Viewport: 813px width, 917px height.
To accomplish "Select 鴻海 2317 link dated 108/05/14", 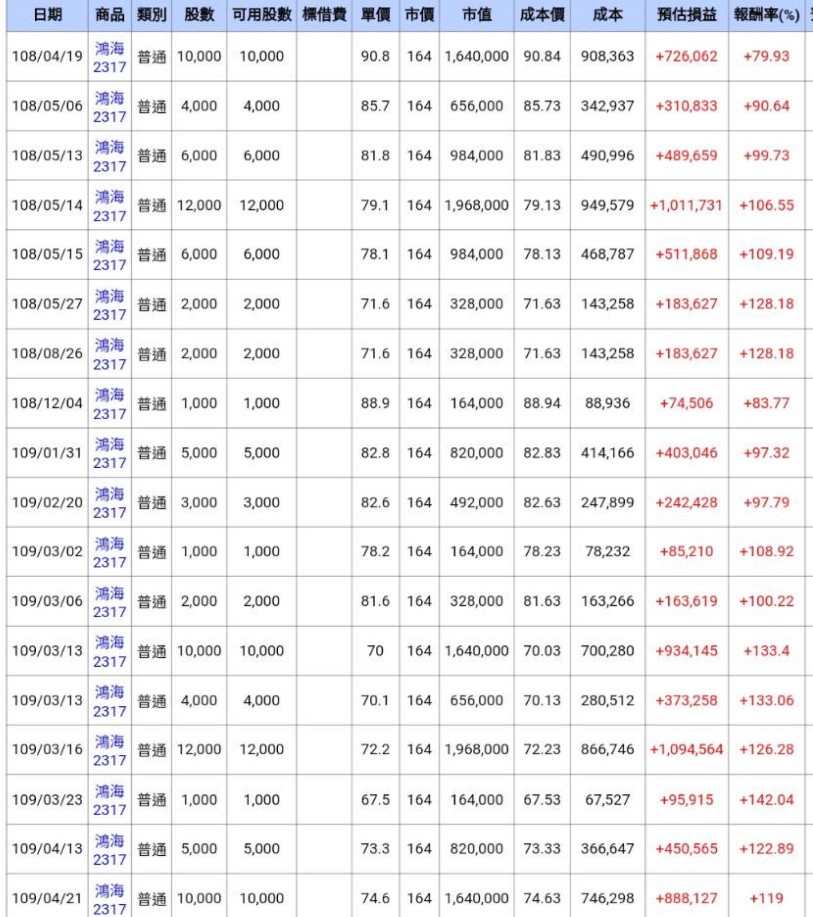I will click(x=110, y=205).
